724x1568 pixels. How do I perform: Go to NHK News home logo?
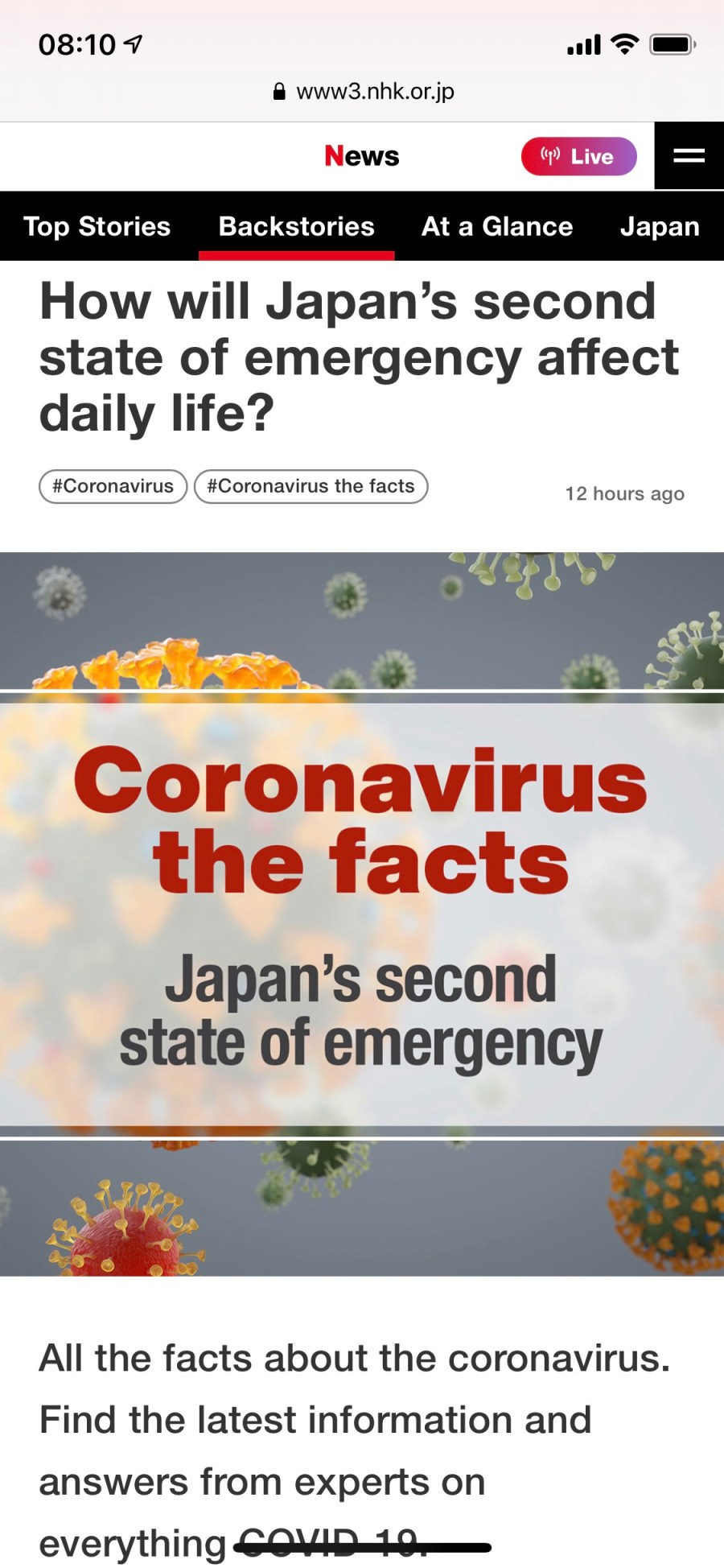(x=361, y=156)
